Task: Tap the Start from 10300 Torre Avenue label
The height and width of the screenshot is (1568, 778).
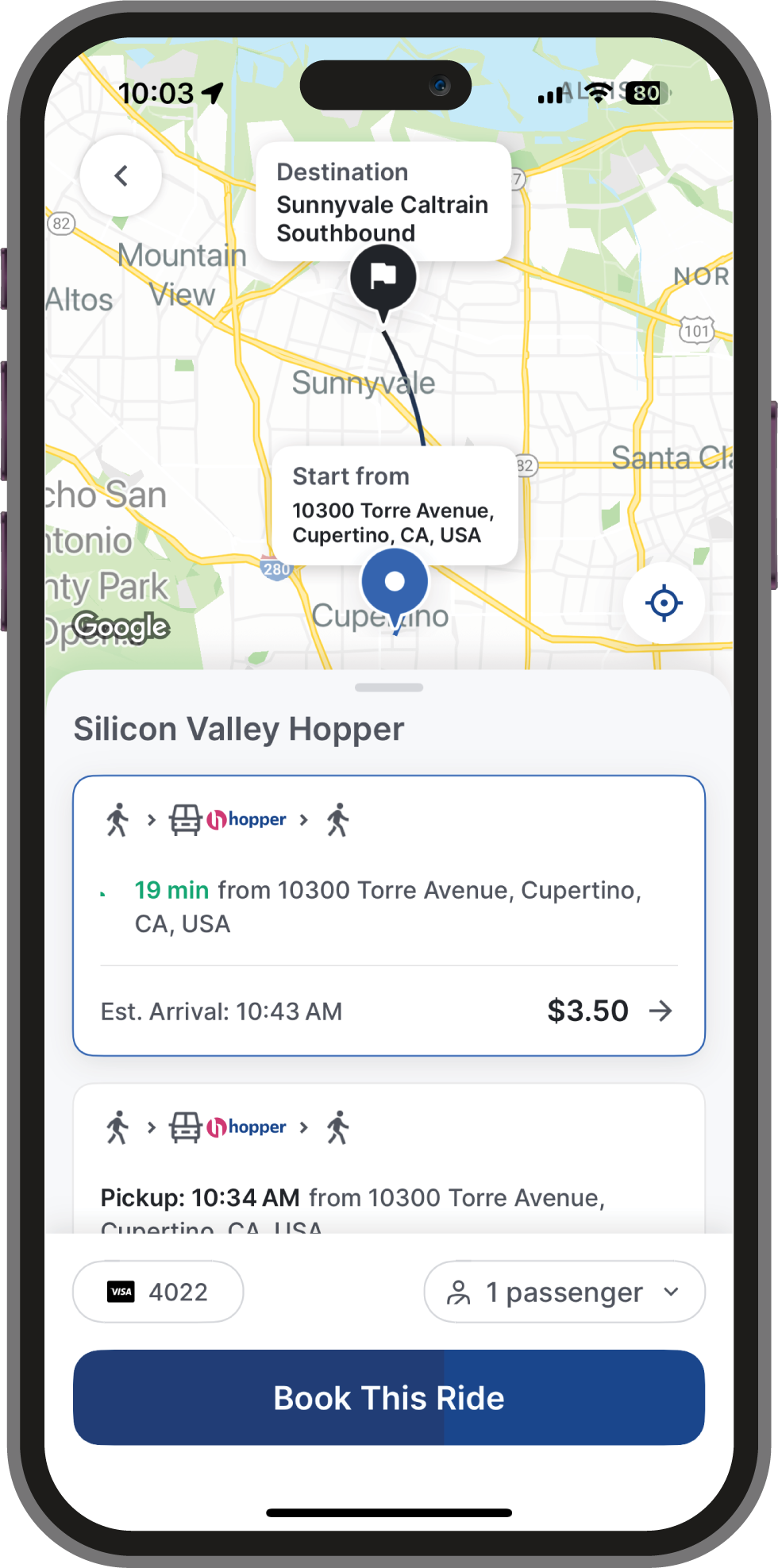Action: click(394, 506)
